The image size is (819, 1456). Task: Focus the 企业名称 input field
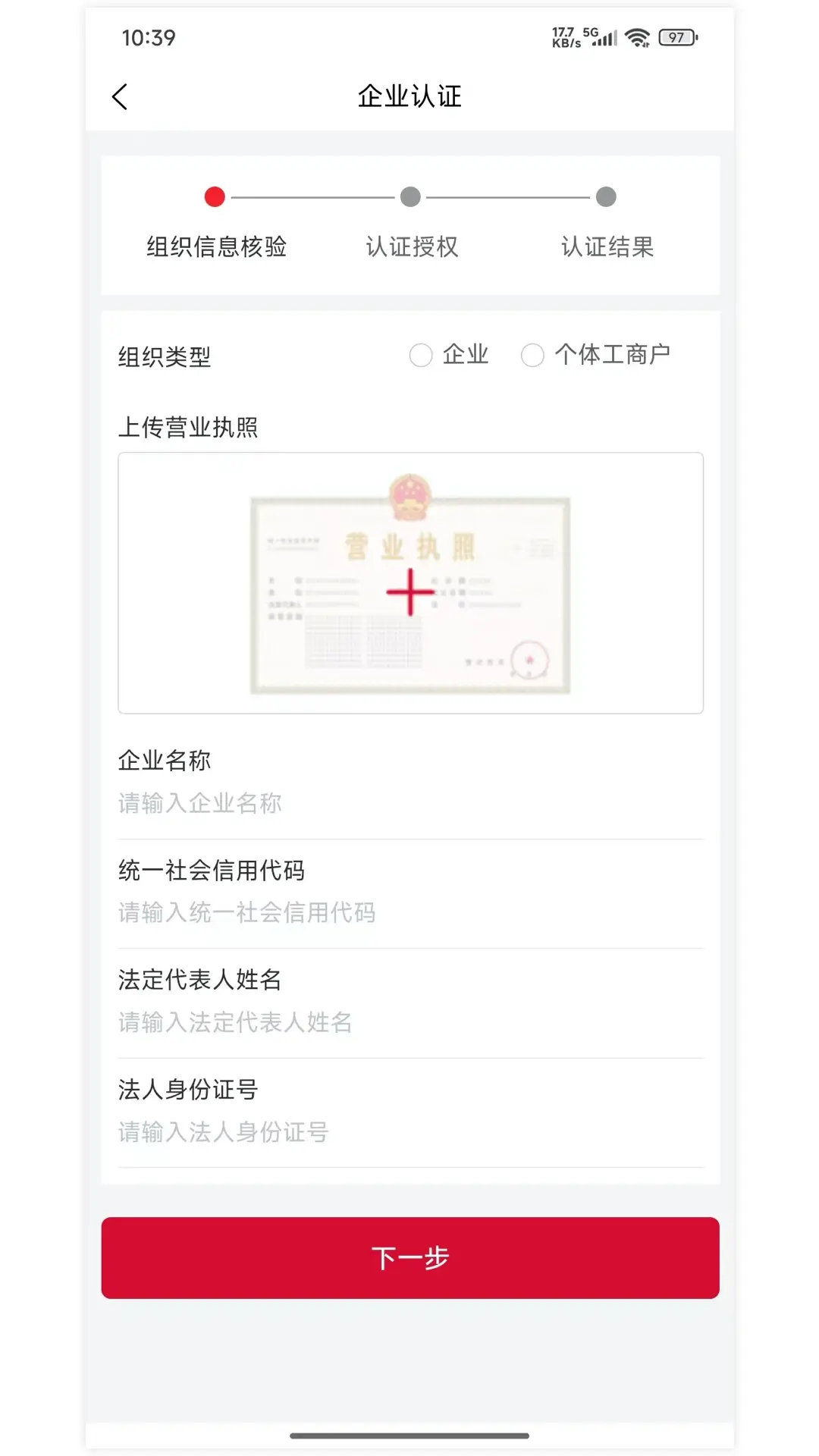pyautogui.click(x=409, y=803)
